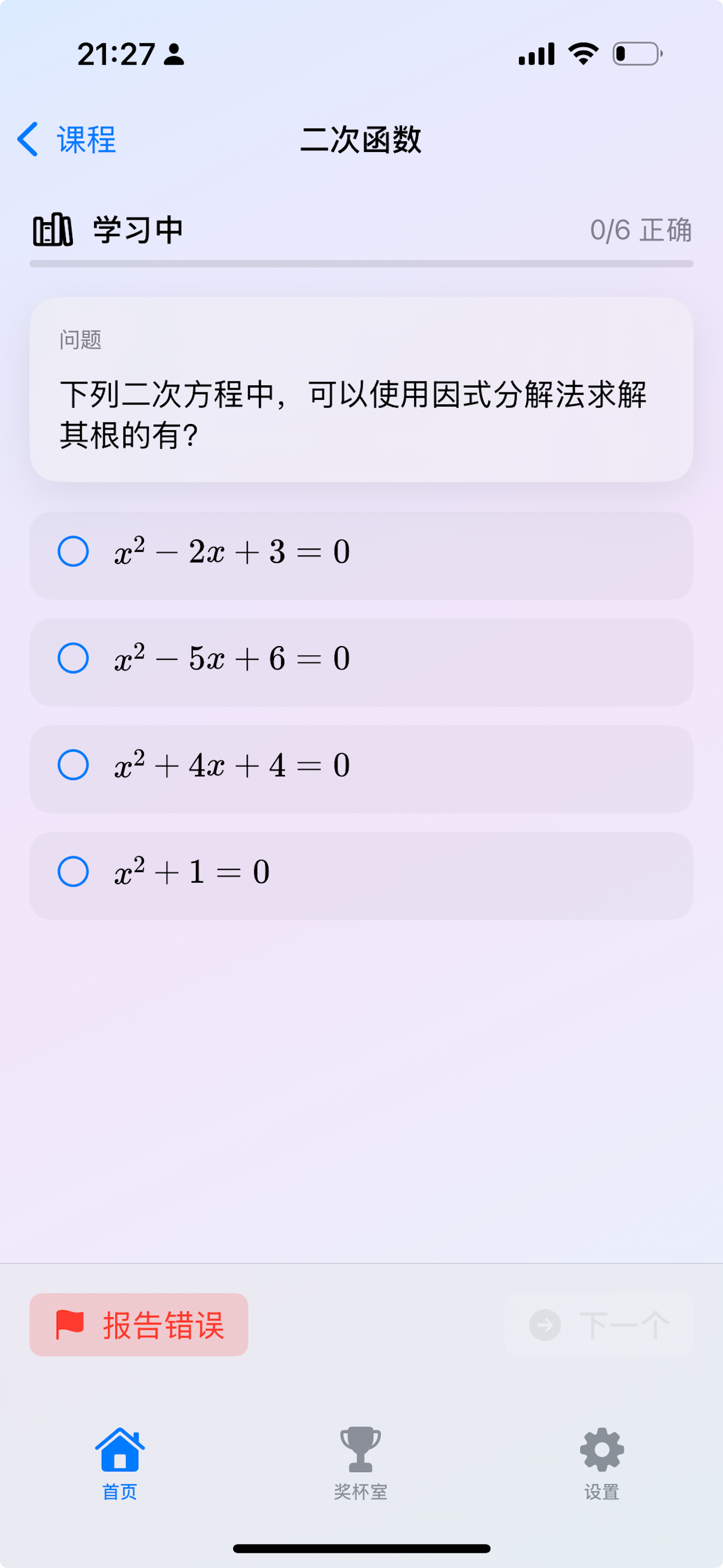
Task: Open the 奖杯室 tab
Action: (361, 1462)
